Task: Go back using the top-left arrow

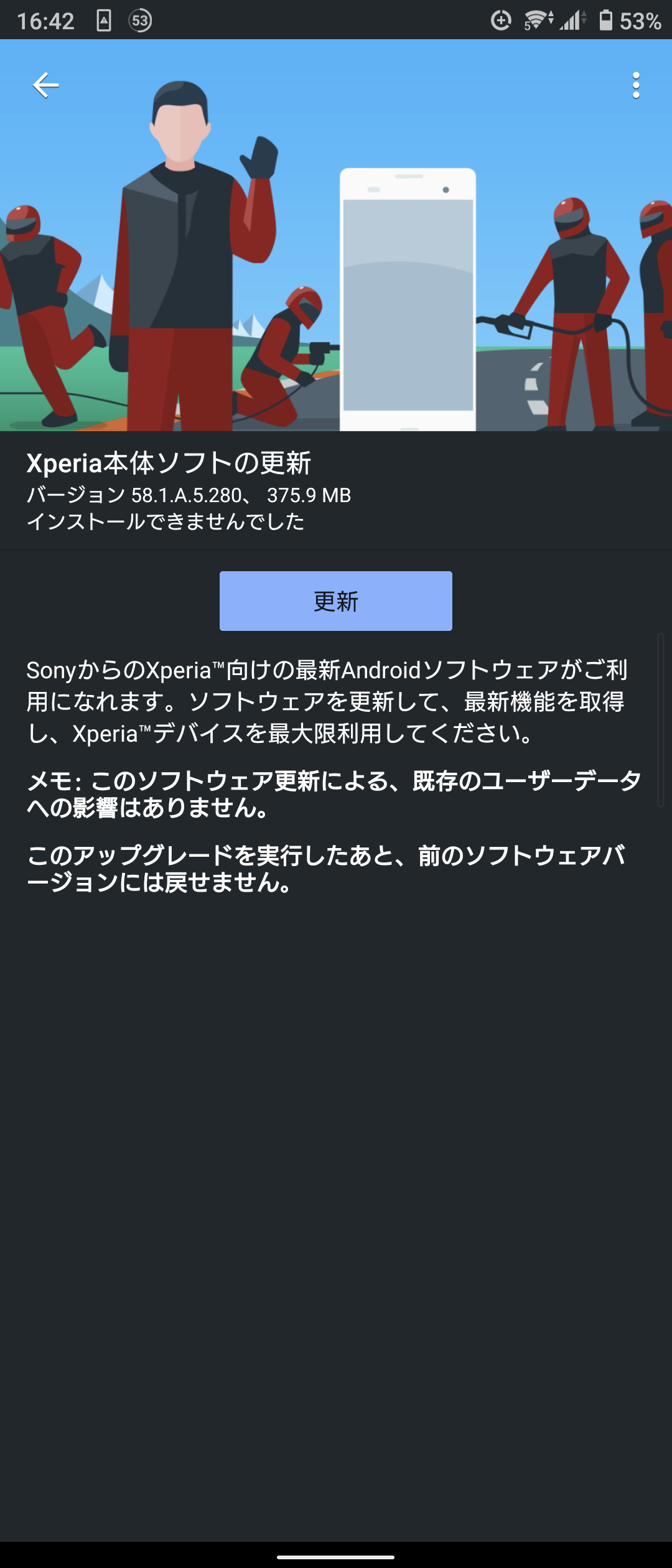Action: (x=46, y=85)
